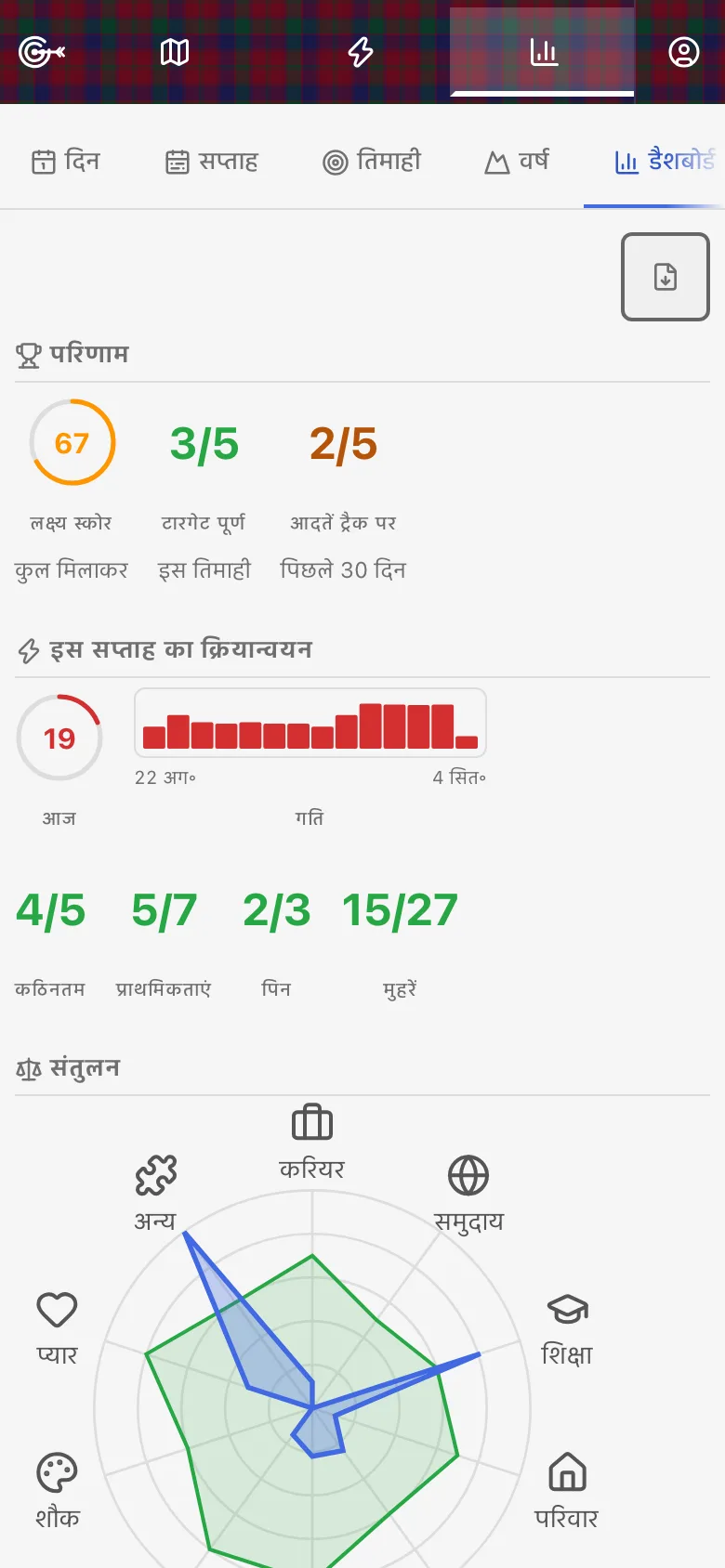Screen dimensions: 725x1568
Task: Open the तिमाही tab
Action: pos(372,162)
